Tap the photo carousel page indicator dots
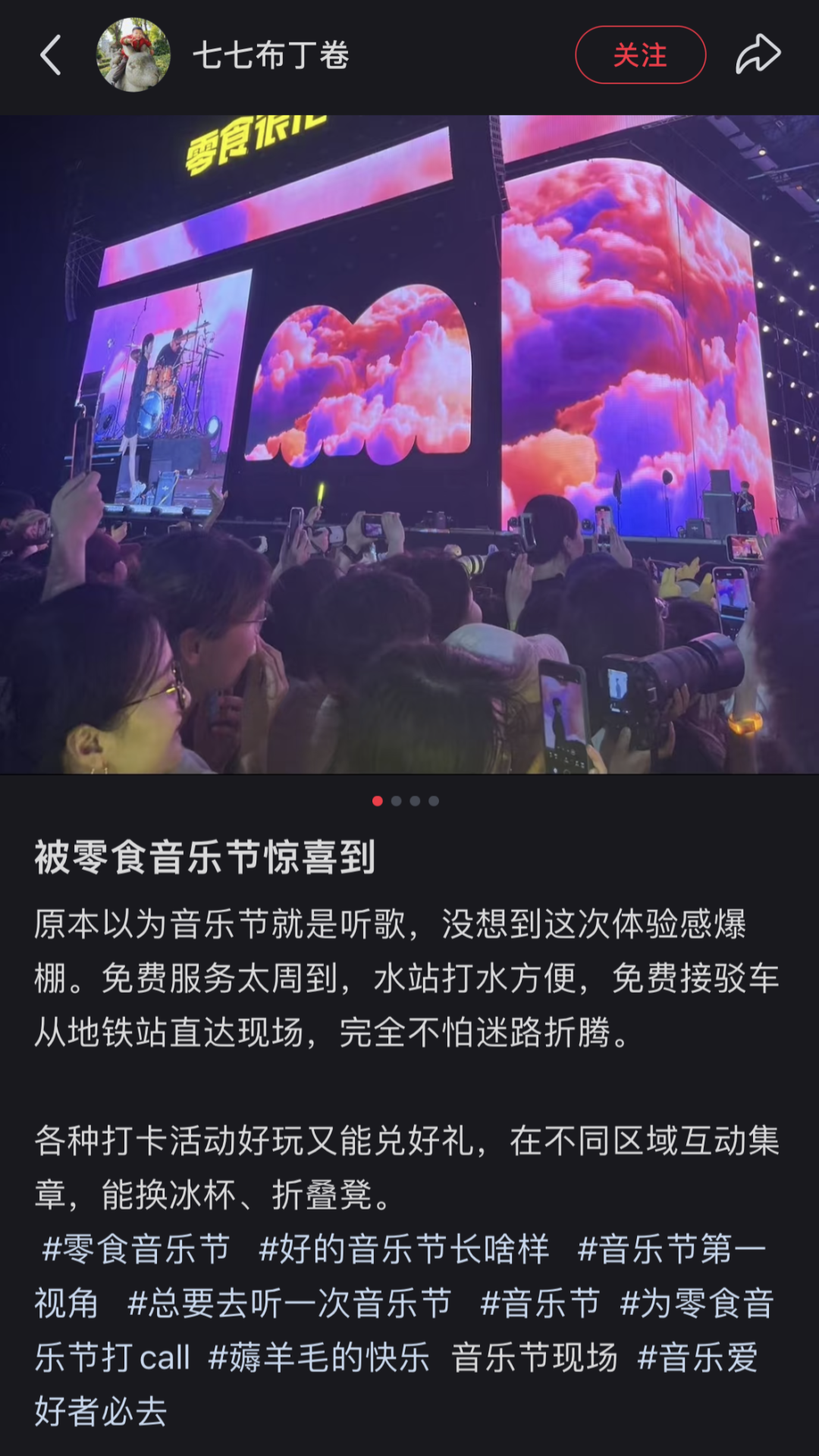The image size is (819, 1456). coord(406,801)
